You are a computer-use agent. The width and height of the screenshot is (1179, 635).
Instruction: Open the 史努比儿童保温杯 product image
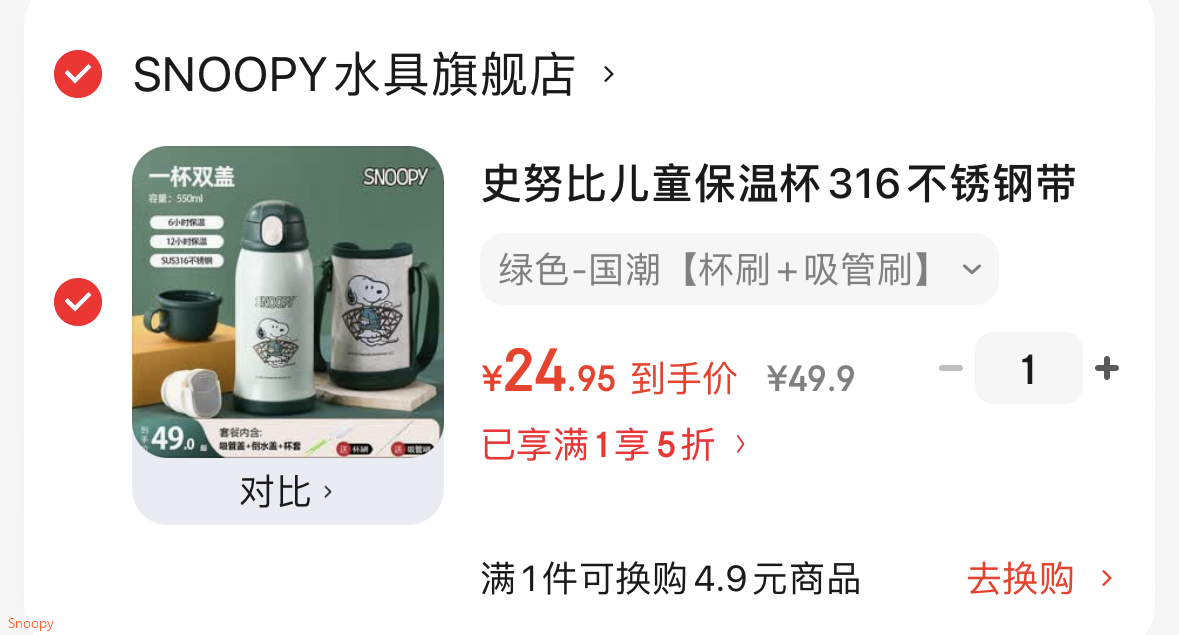(x=288, y=302)
